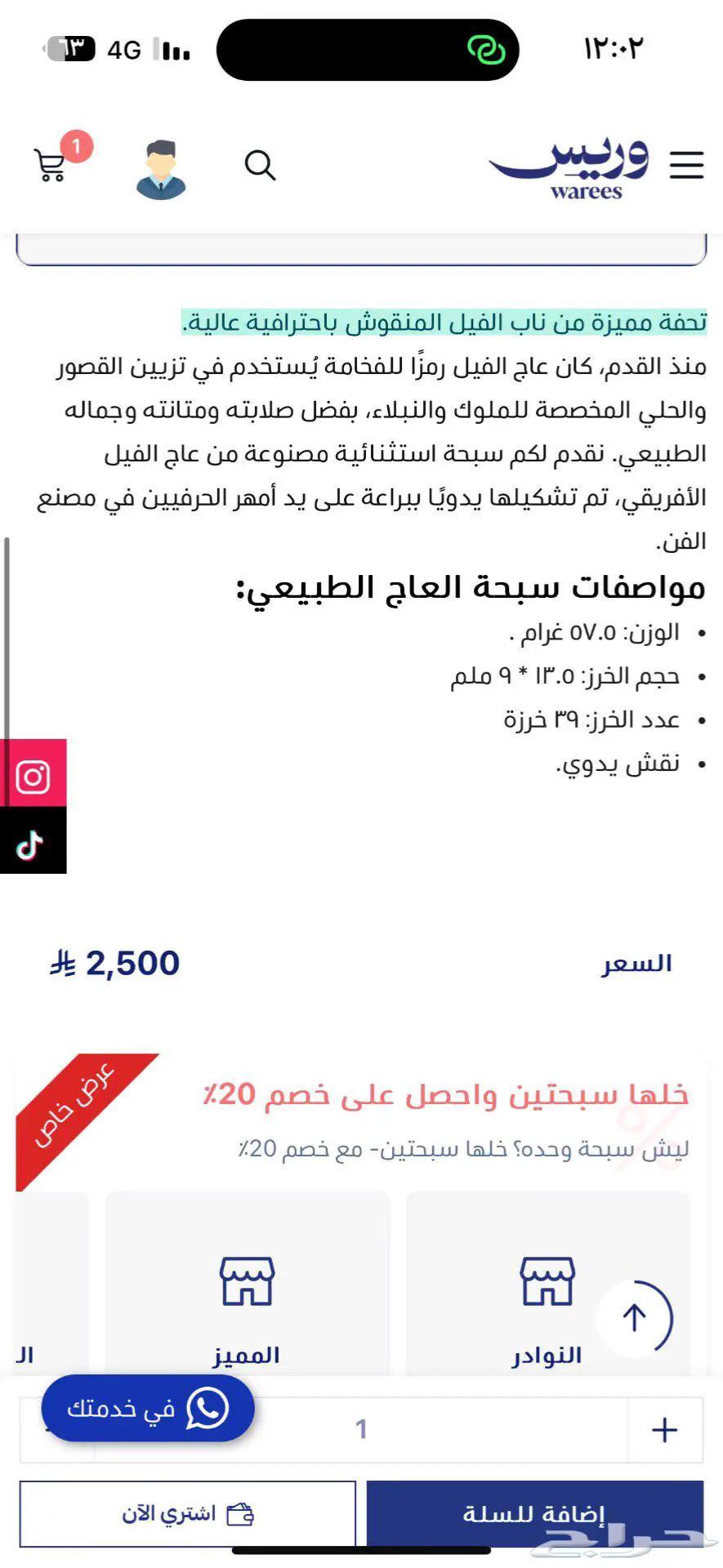This screenshot has width=723, height=1568.
Task: Open the shopping cart with 1 item
Action: pyautogui.click(x=51, y=163)
